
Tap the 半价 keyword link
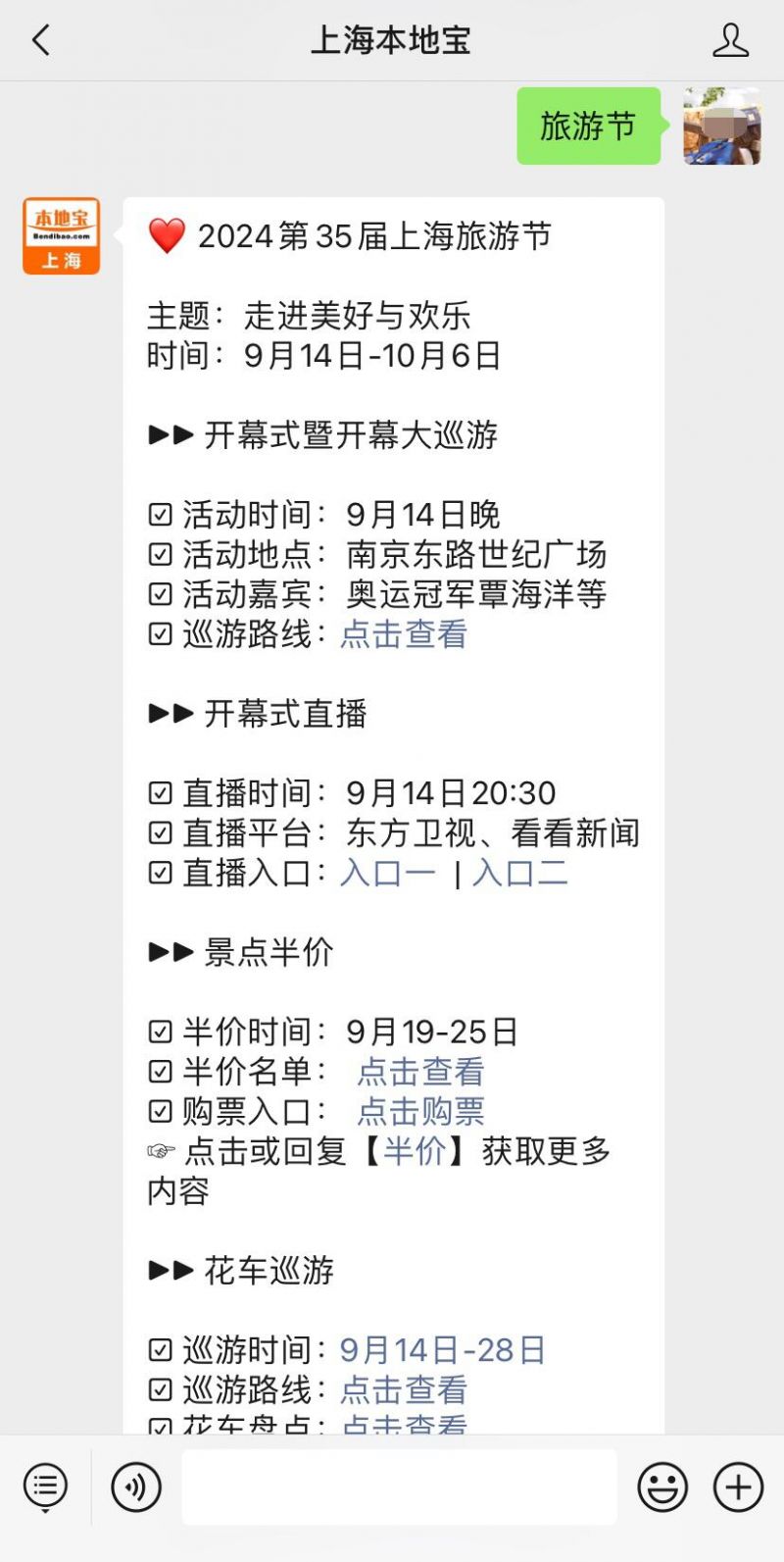tap(415, 1151)
